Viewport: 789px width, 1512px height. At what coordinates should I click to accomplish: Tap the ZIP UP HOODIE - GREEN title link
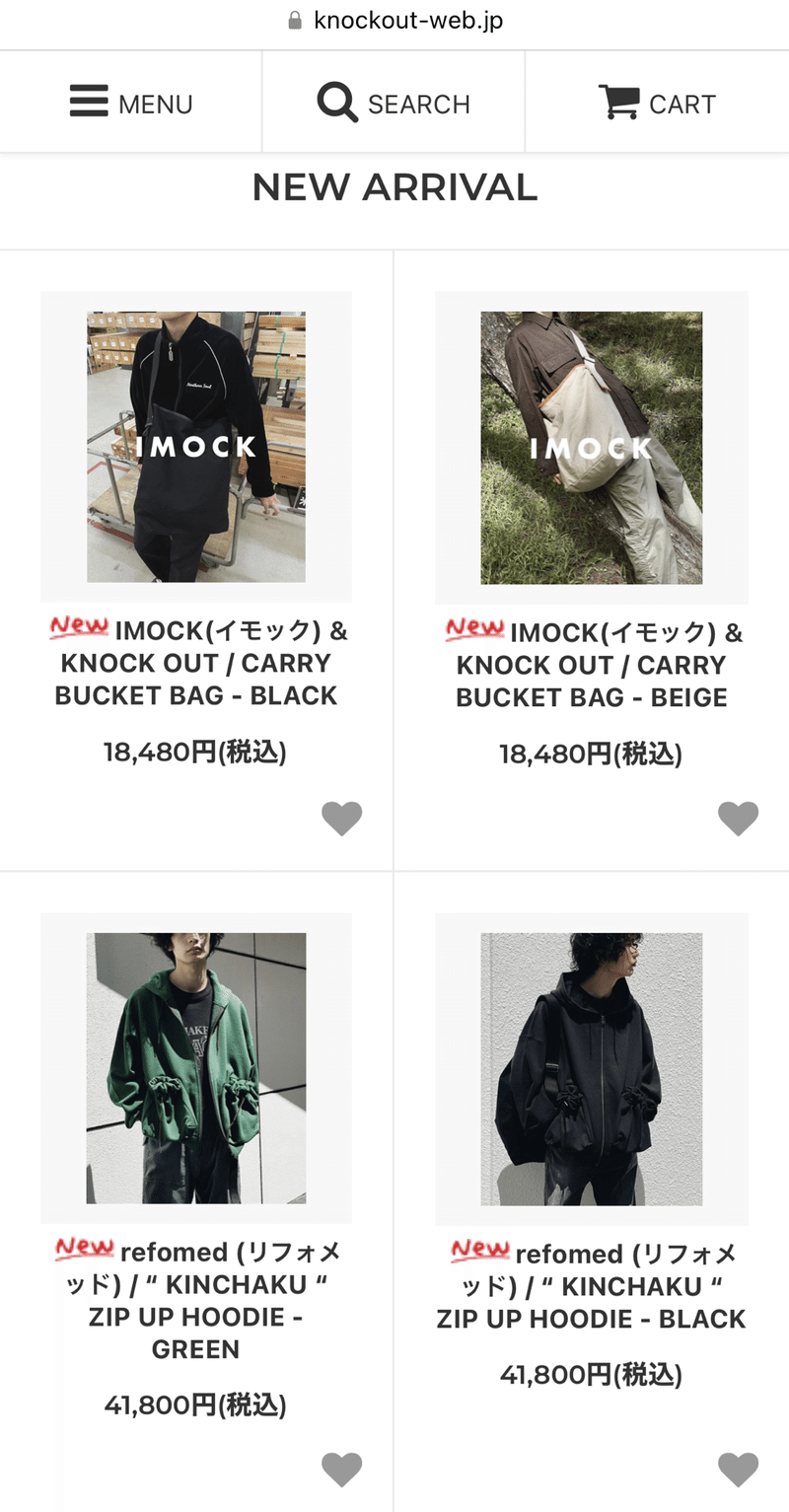(196, 1300)
